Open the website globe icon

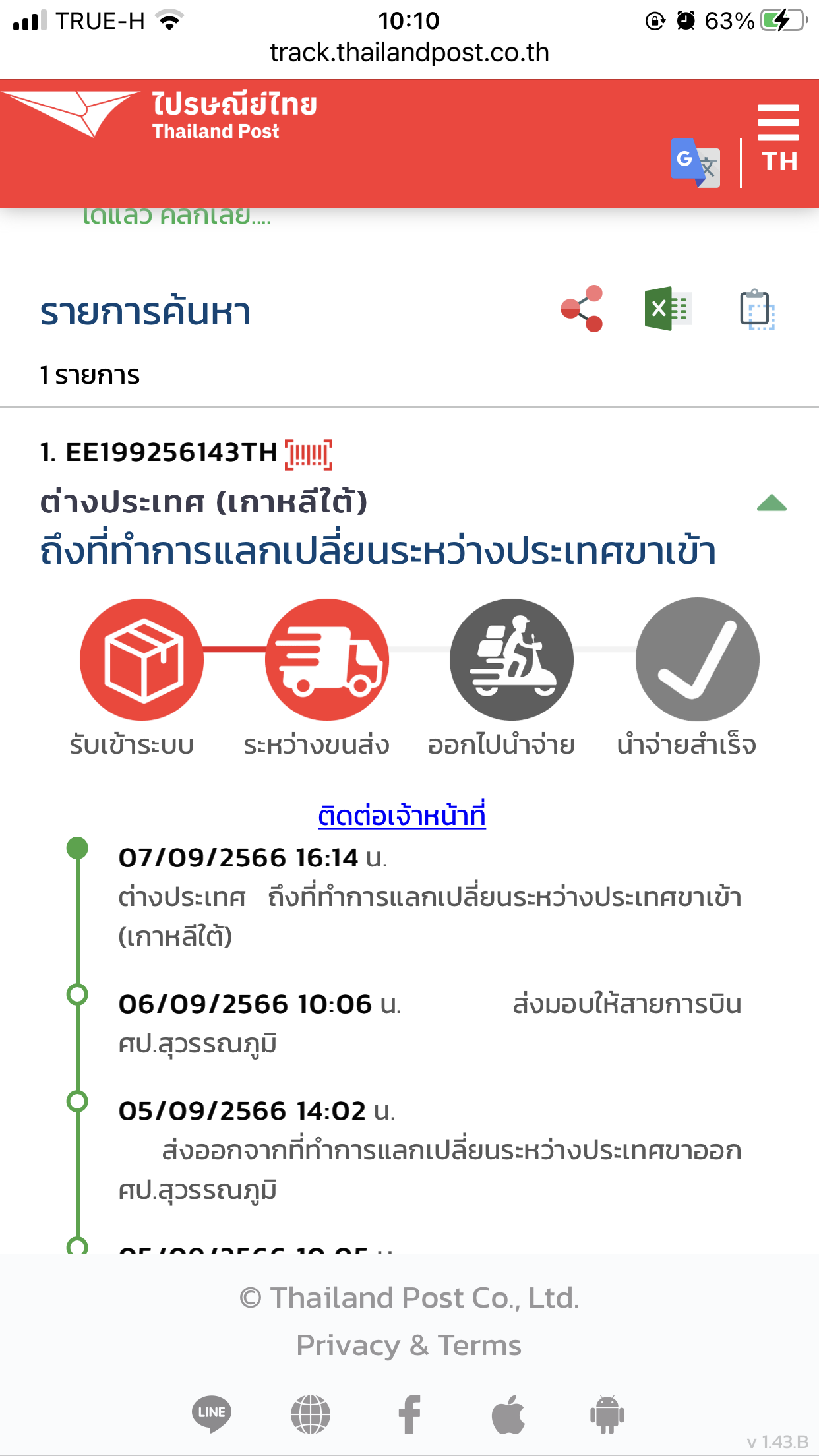click(x=311, y=1414)
